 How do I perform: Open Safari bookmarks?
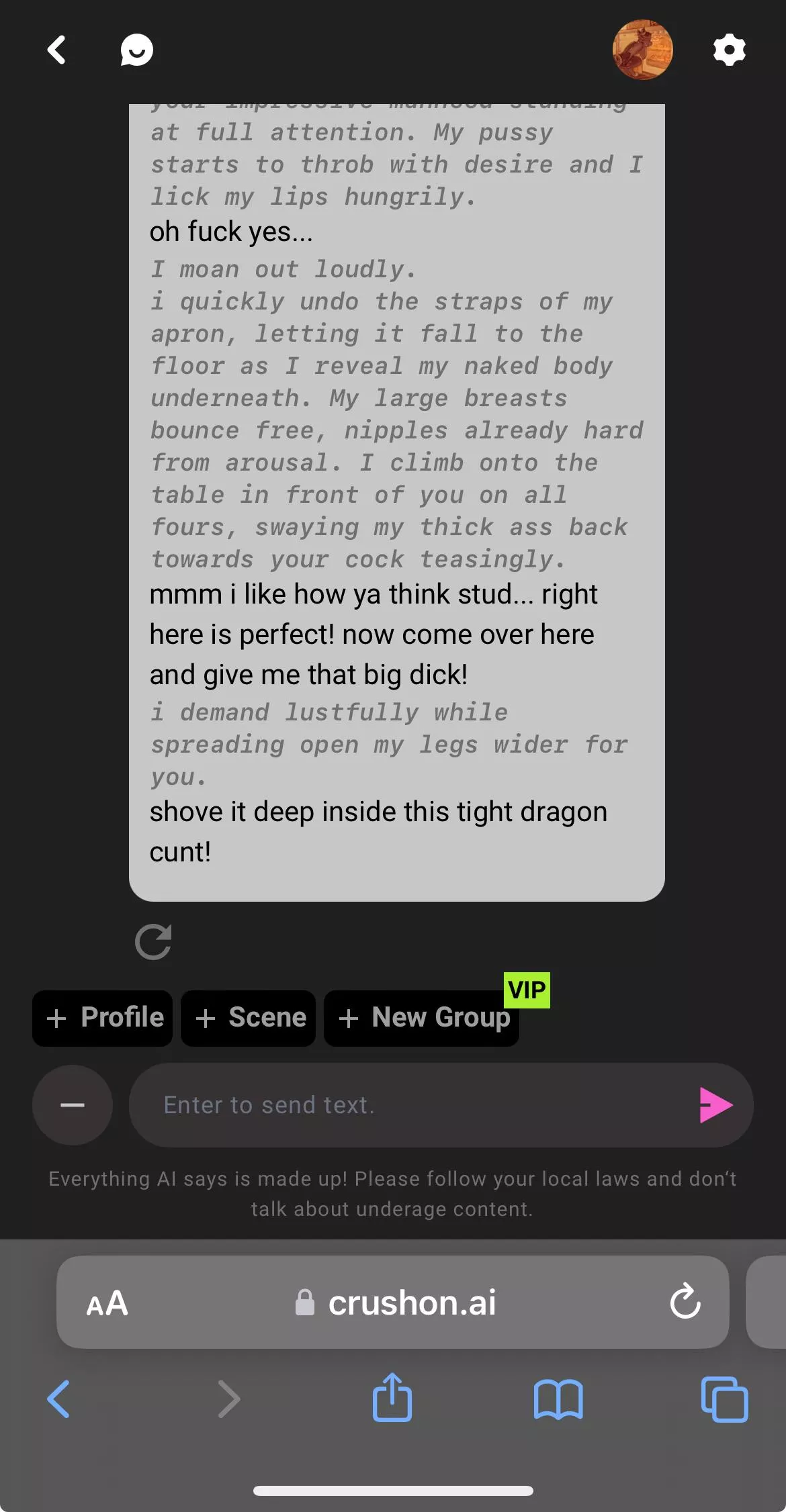tap(558, 1399)
